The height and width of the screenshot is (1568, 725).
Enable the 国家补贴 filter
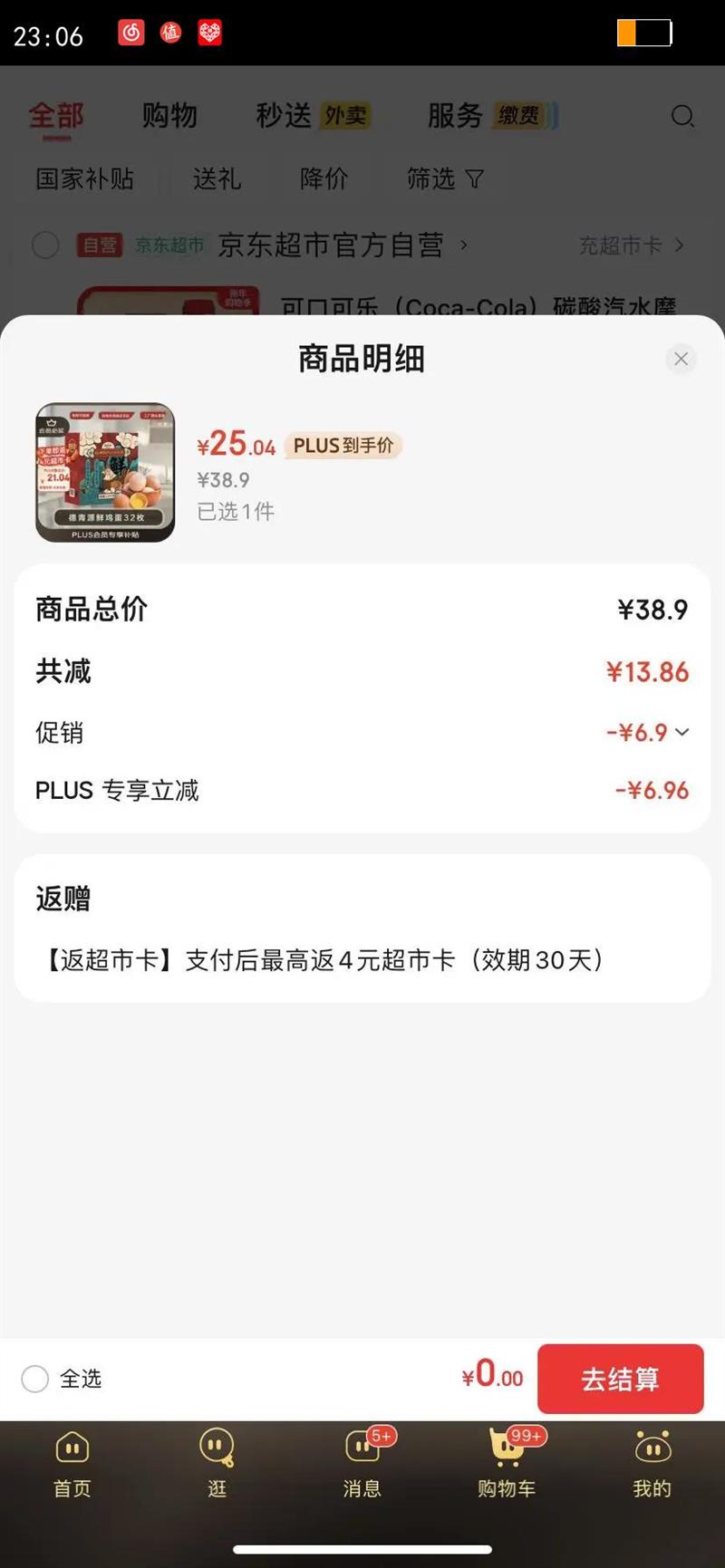tap(84, 179)
